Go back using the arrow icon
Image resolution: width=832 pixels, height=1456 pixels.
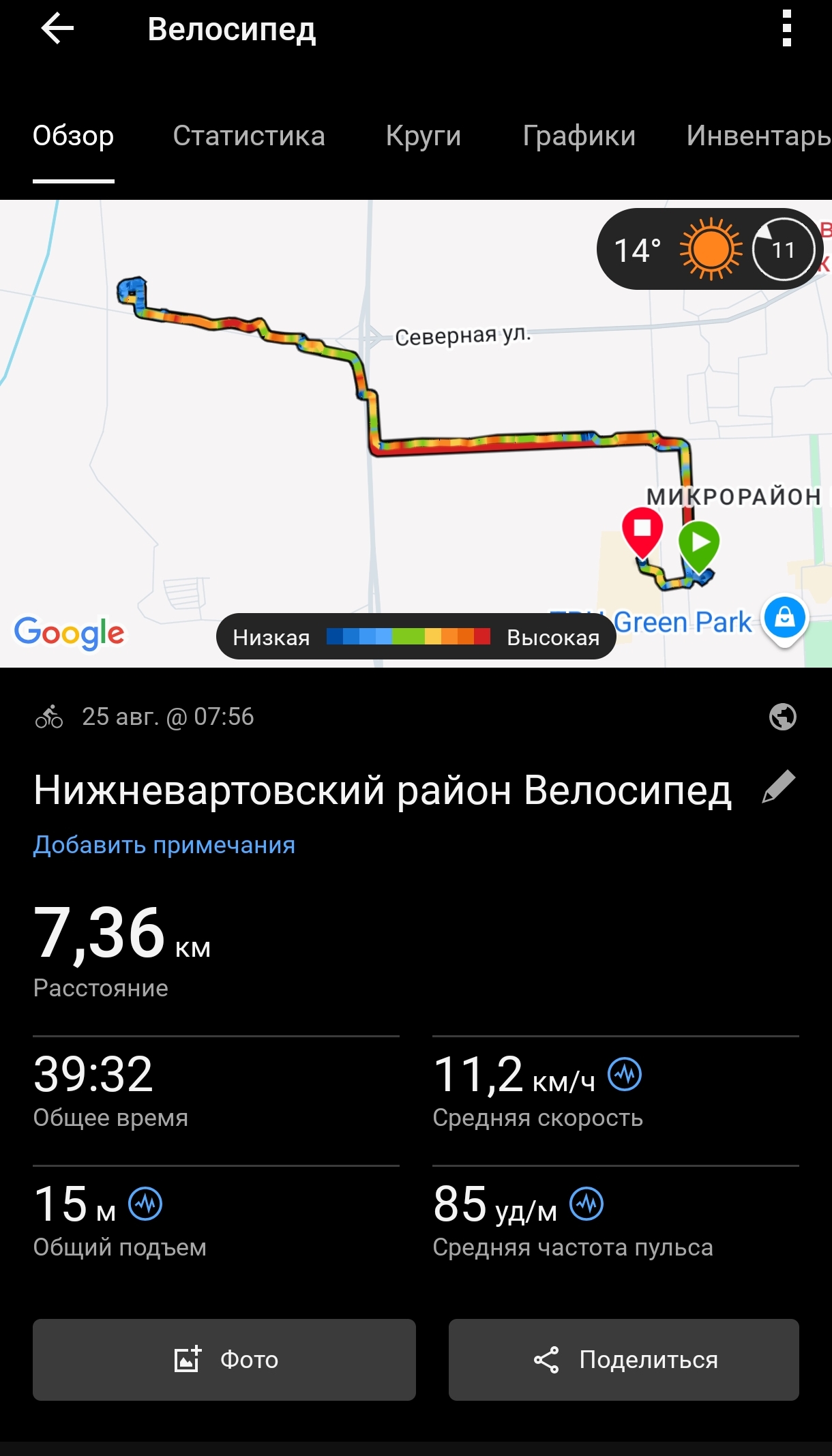[57, 29]
